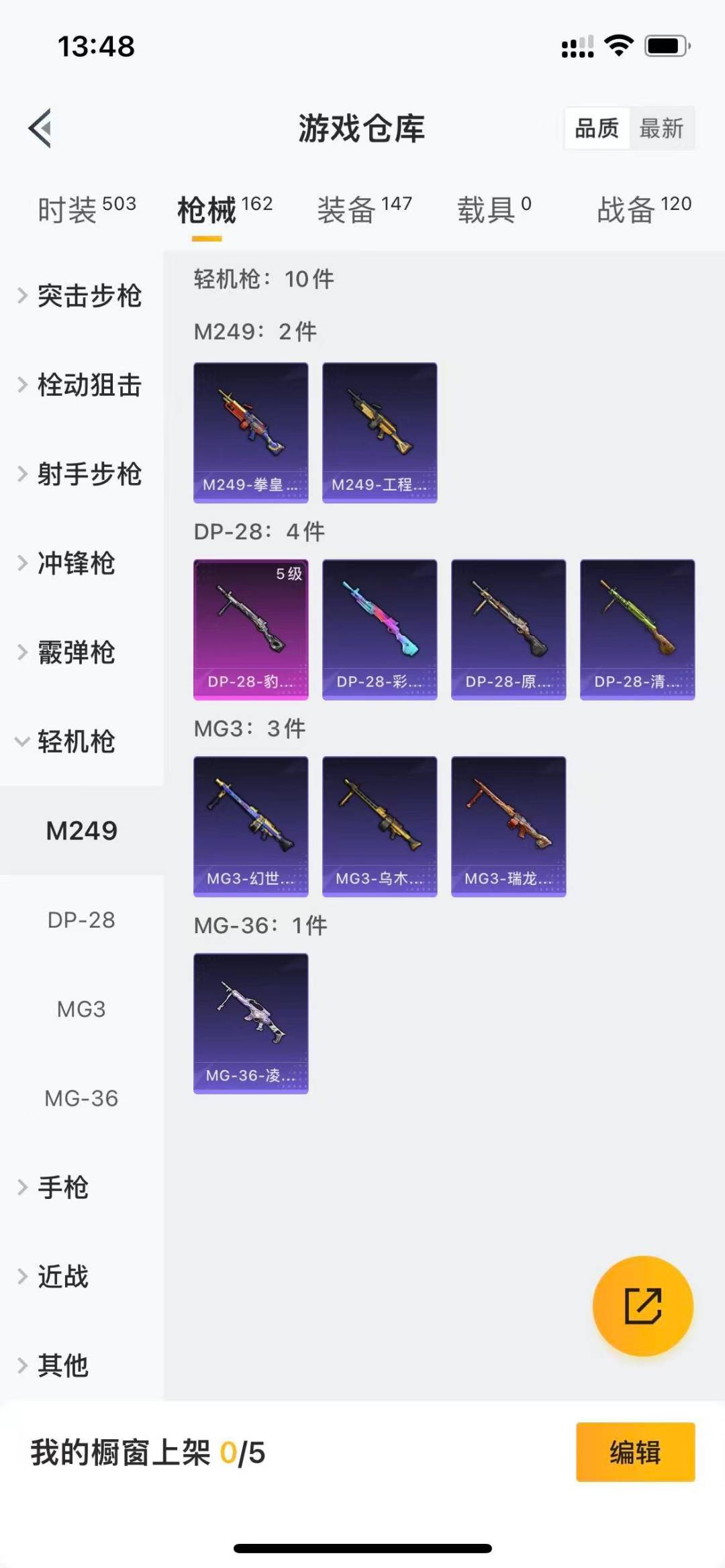Image resolution: width=725 pixels, height=1568 pixels.
Task: Expand the 射手步枪 category
Action: pos(81,474)
